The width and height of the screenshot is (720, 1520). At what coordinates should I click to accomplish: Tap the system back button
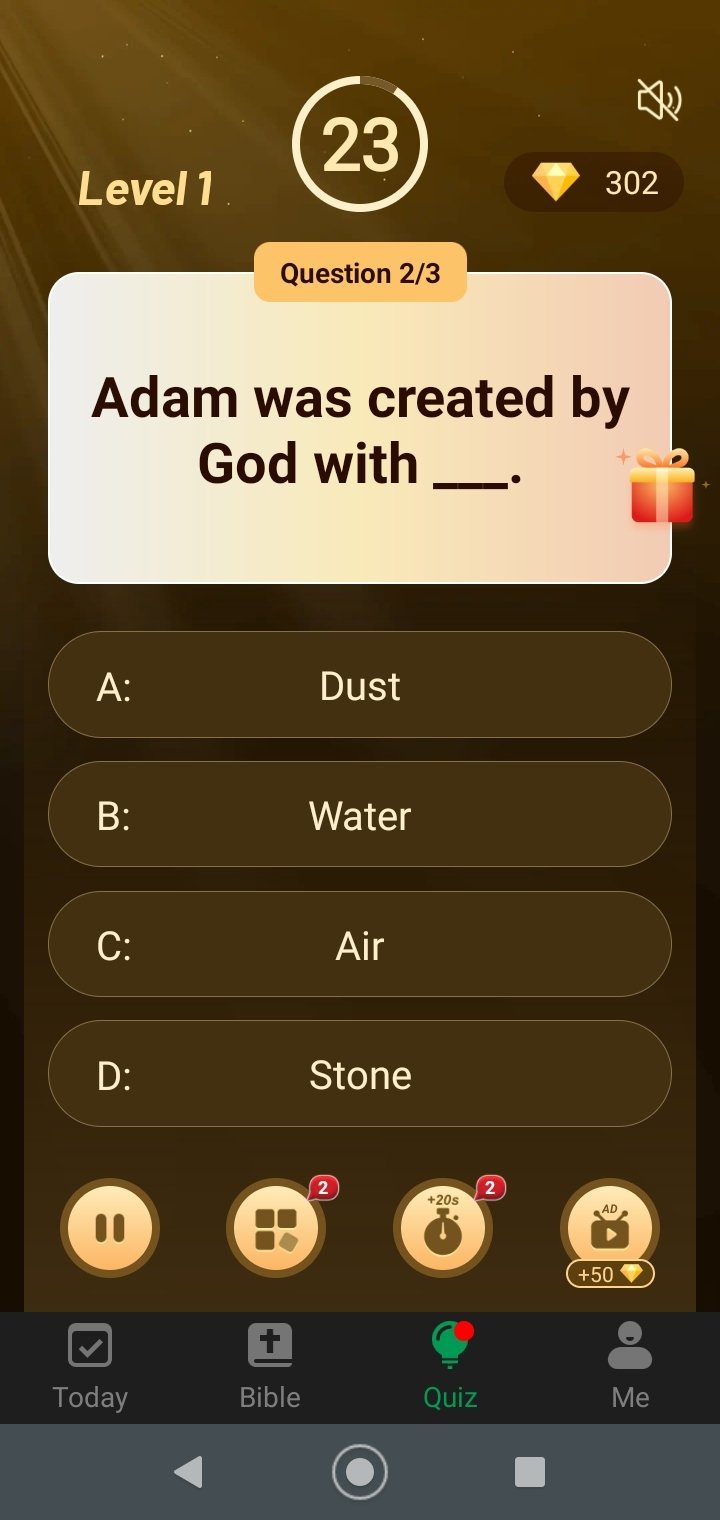pos(188,1471)
